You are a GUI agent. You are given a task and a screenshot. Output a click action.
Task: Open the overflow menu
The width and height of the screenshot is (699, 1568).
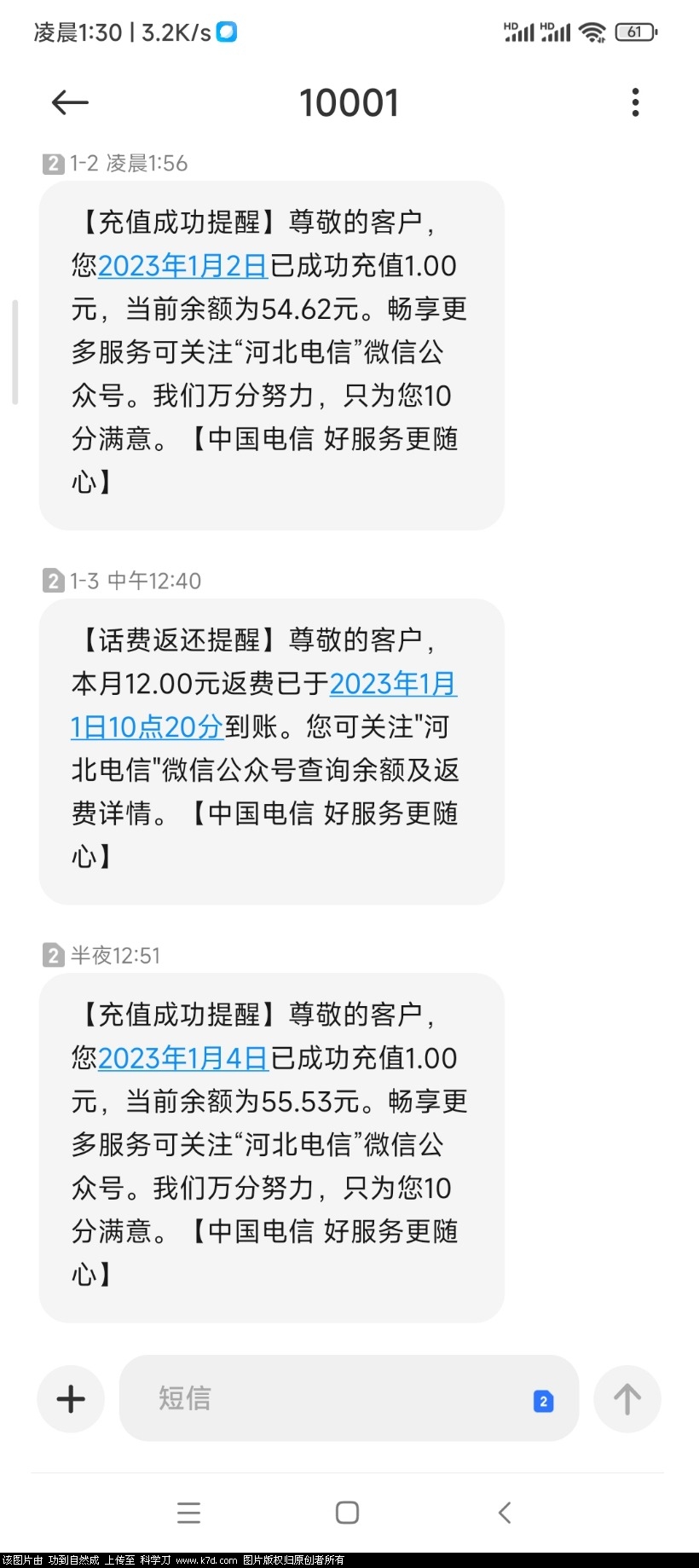tap(635, 102)
